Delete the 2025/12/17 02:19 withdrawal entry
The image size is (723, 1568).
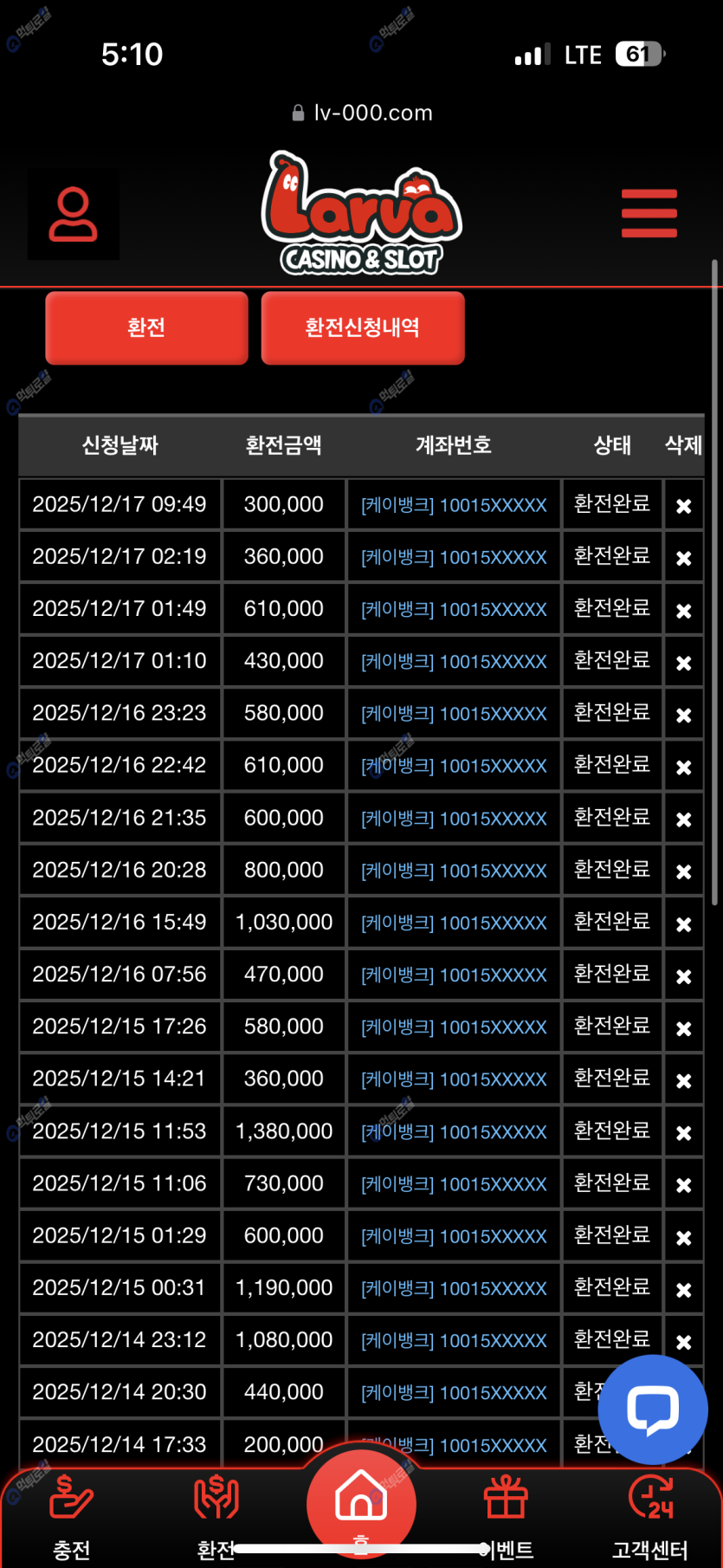click(683, 558)
